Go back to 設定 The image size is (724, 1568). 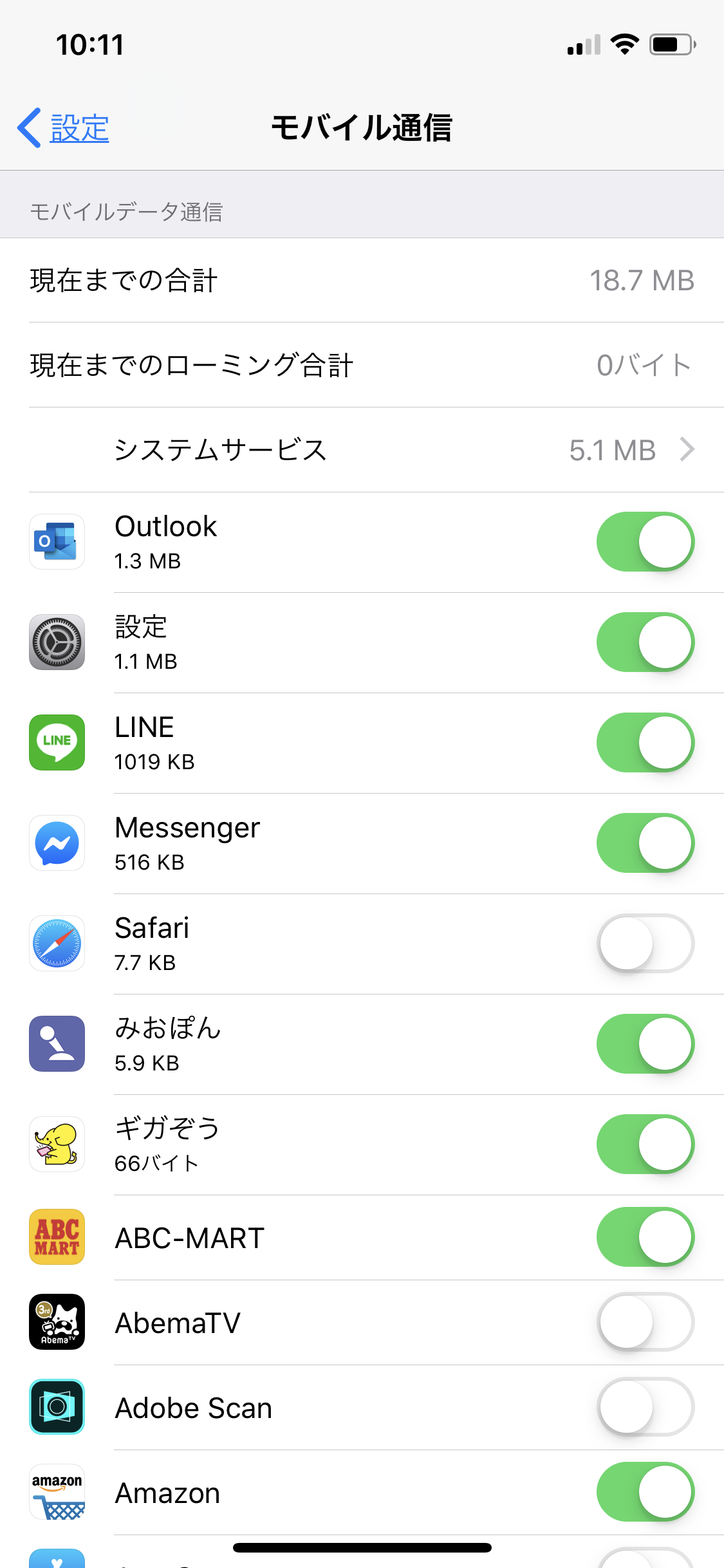pos(64,128)
